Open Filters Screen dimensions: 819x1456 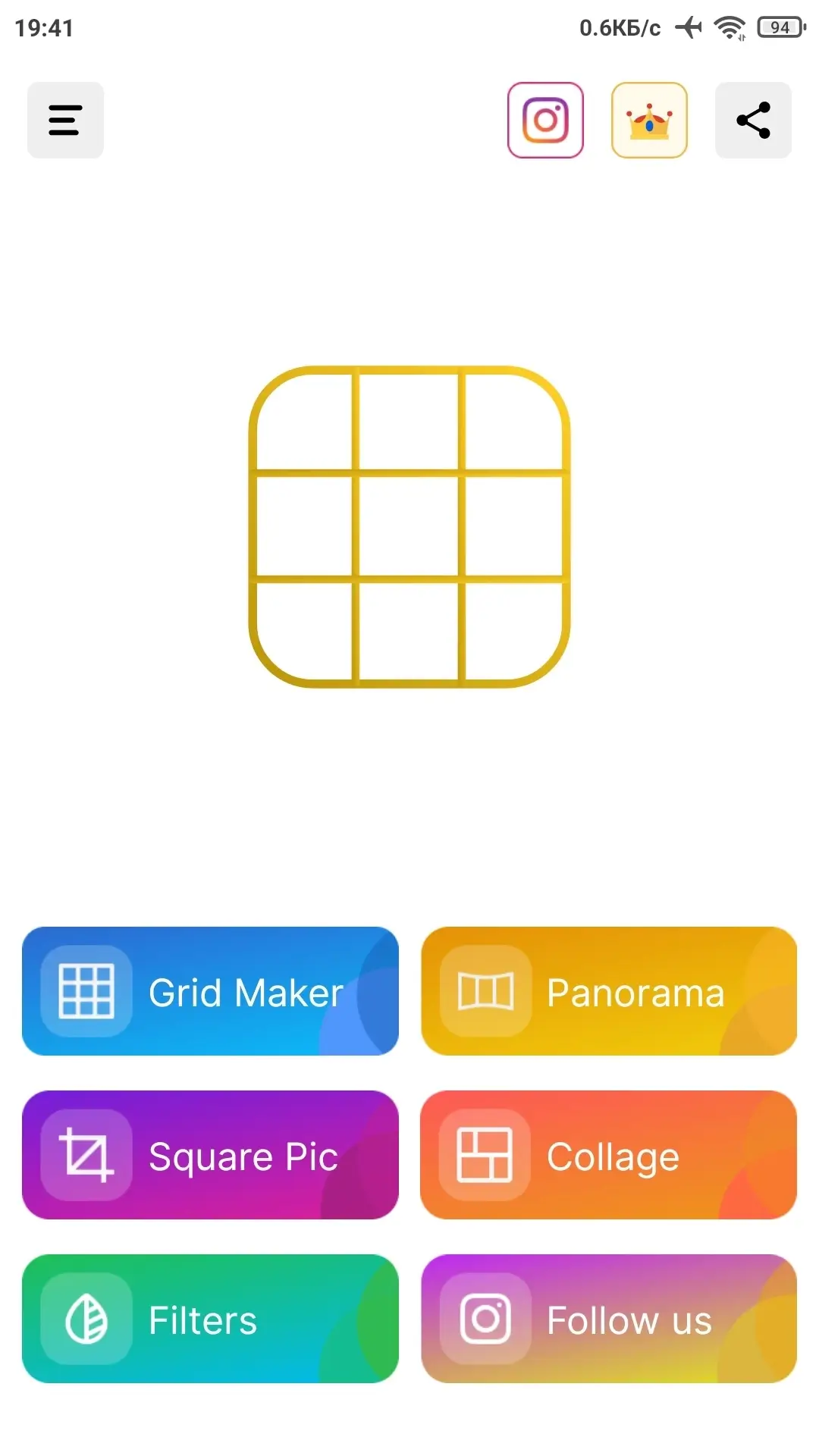tap(210, 1319)
